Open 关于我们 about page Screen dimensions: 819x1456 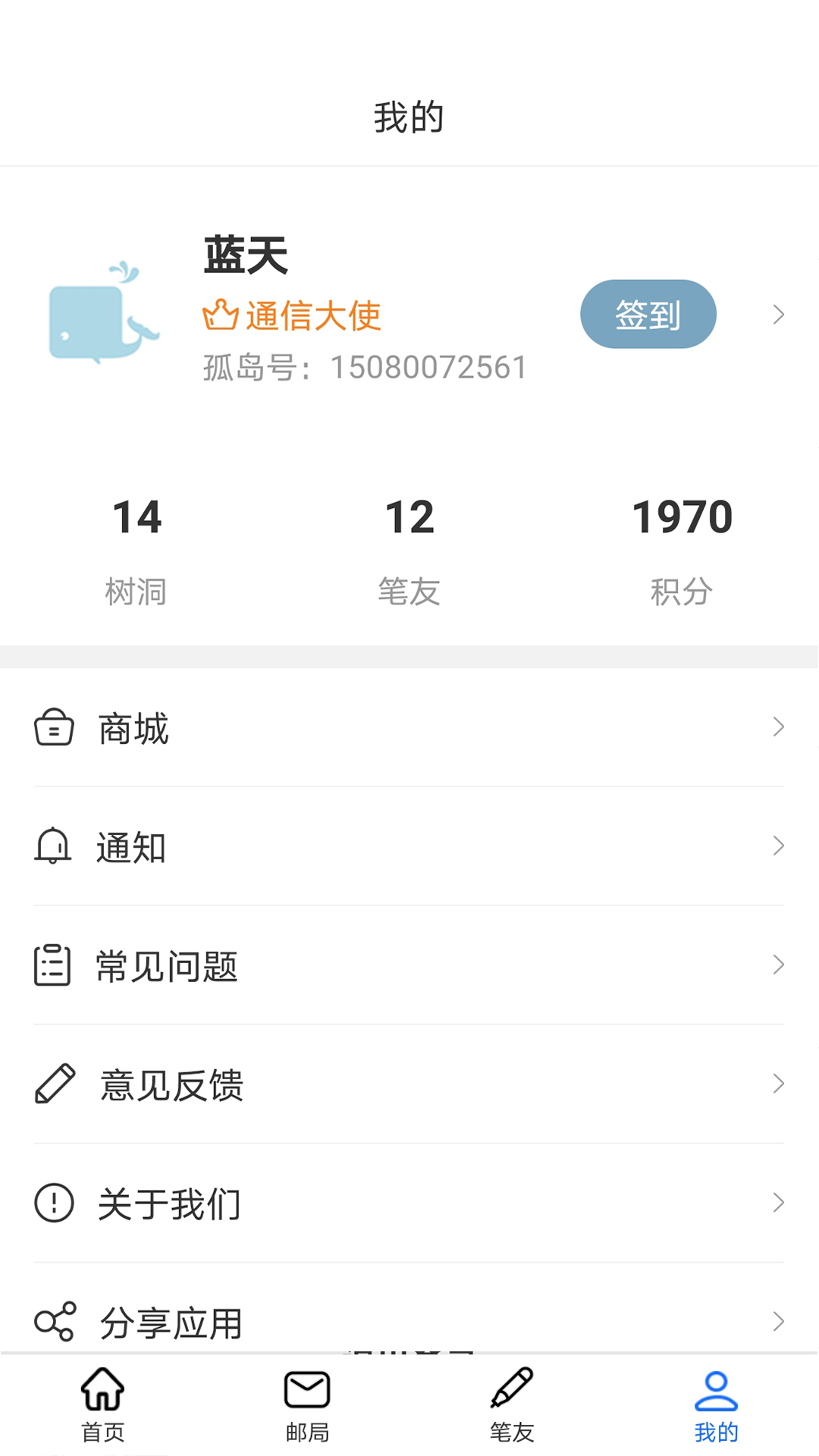[x=409, y=1203]
